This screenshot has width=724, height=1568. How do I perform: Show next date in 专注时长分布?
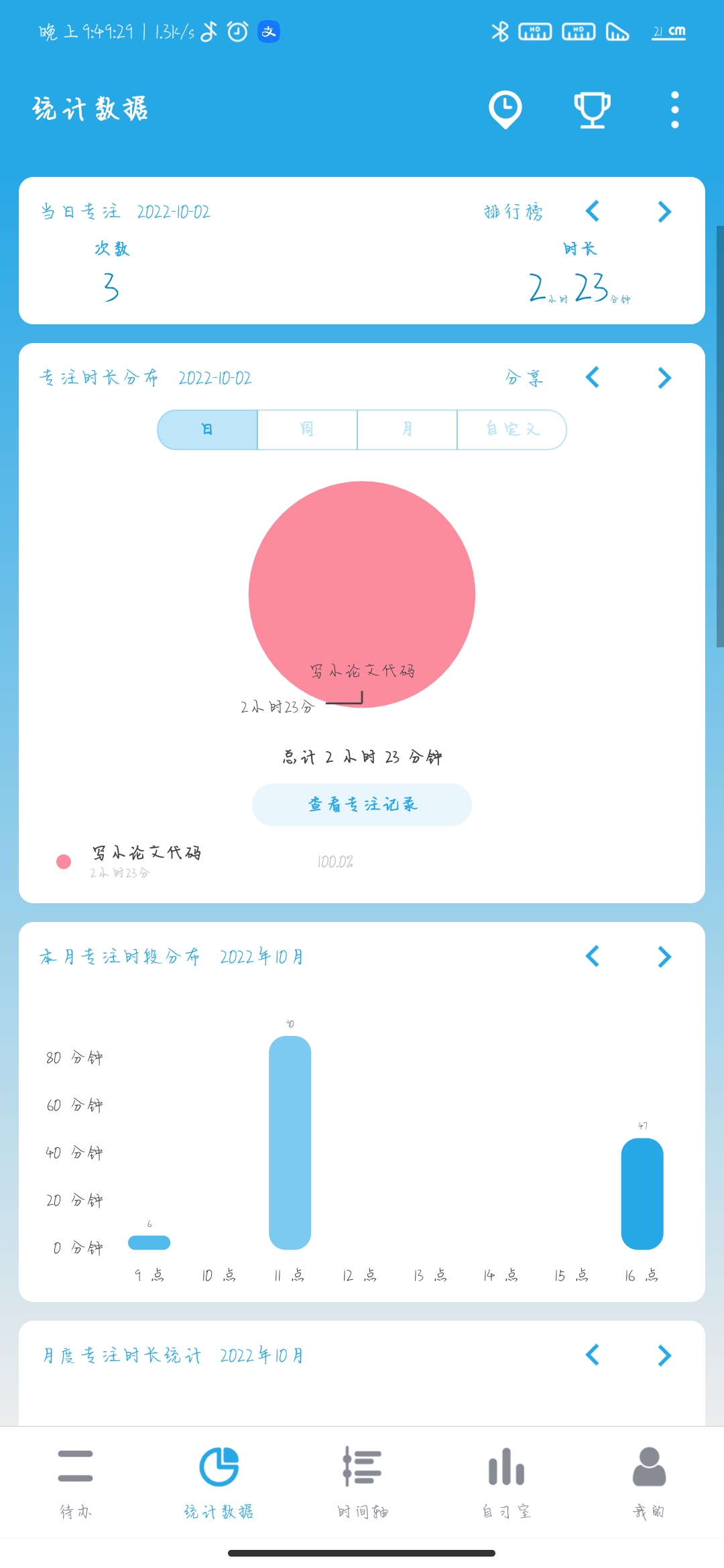[664, 378]
